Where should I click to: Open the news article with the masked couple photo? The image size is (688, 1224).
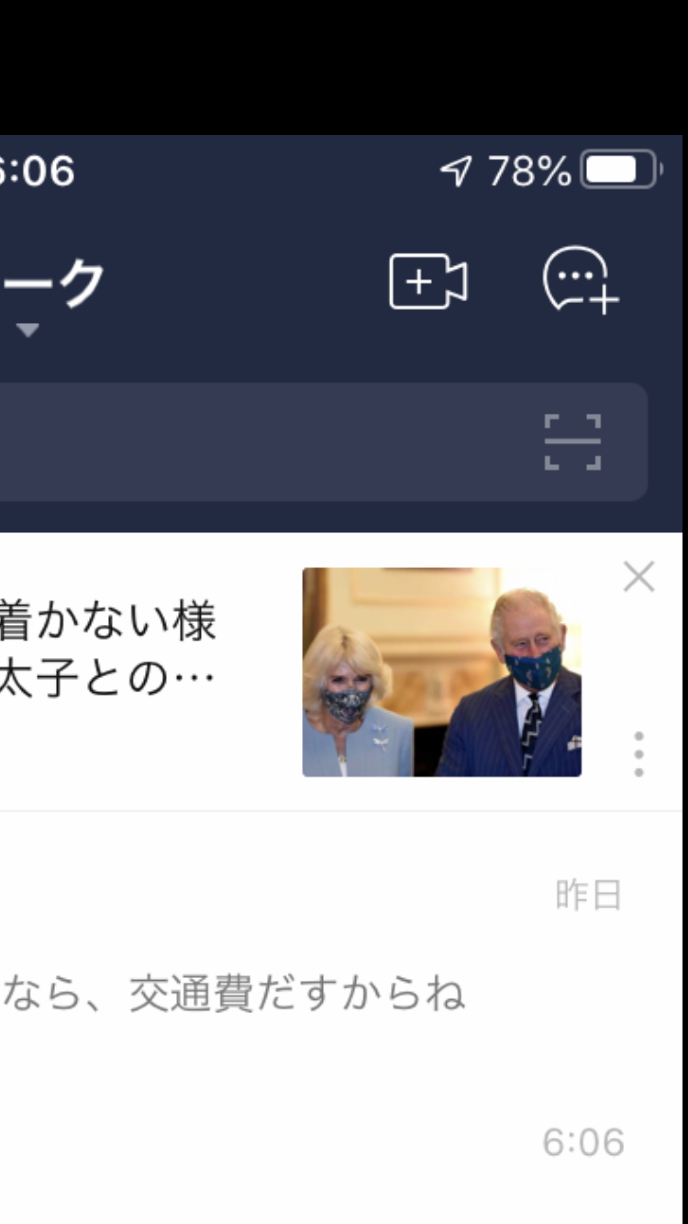[441, 672]
